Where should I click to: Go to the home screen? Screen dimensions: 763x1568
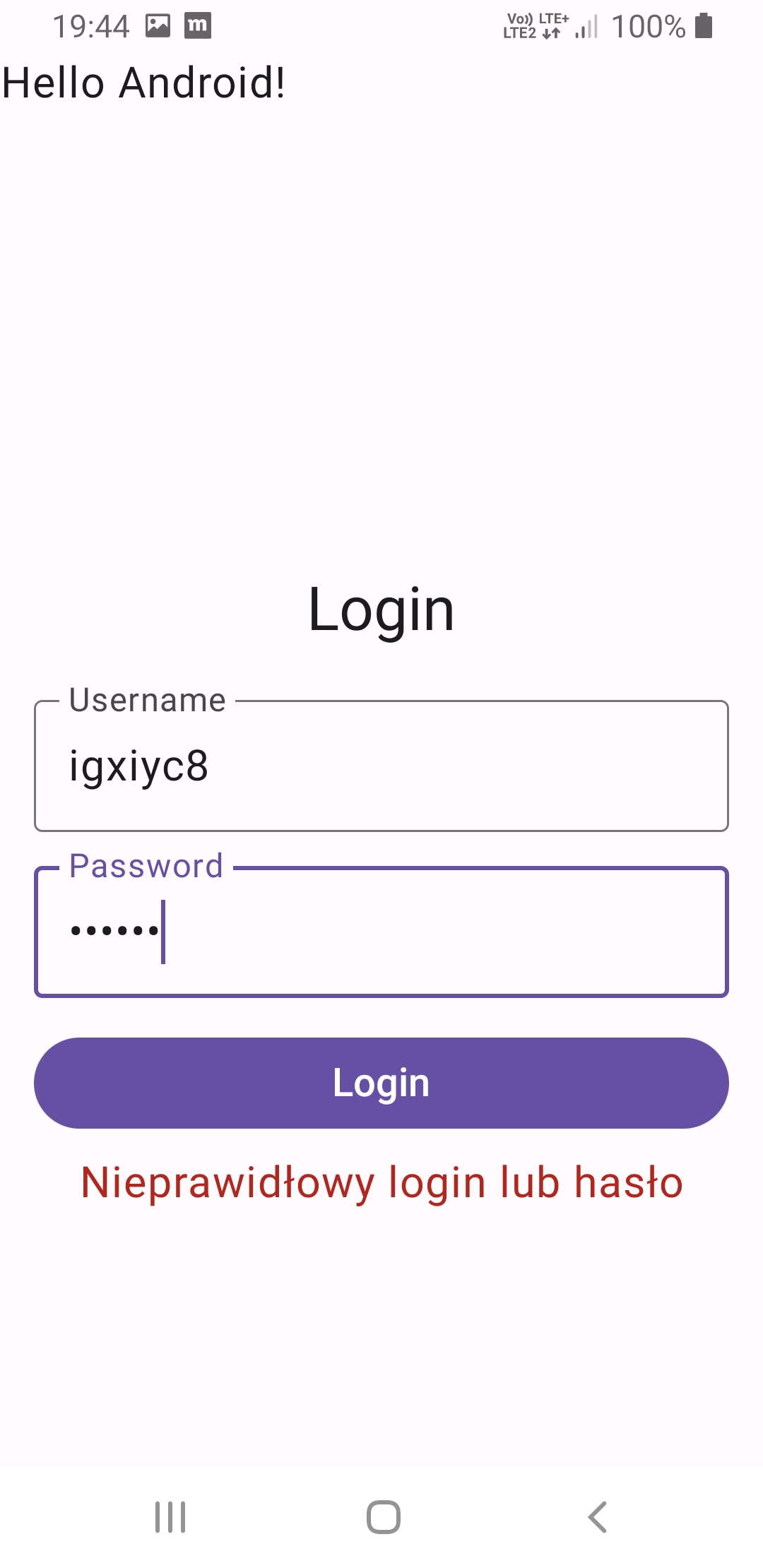[x=383, y=1517]
